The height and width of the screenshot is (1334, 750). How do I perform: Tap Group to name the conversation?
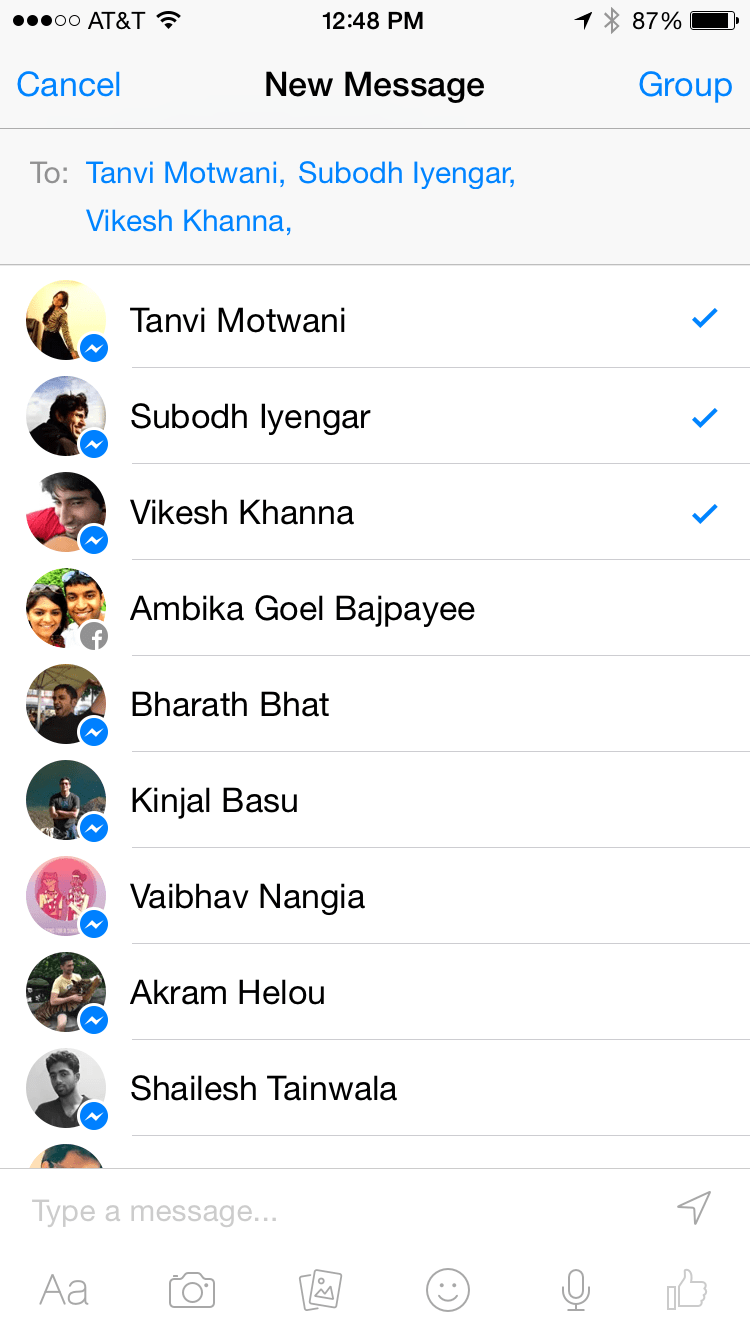686,85
